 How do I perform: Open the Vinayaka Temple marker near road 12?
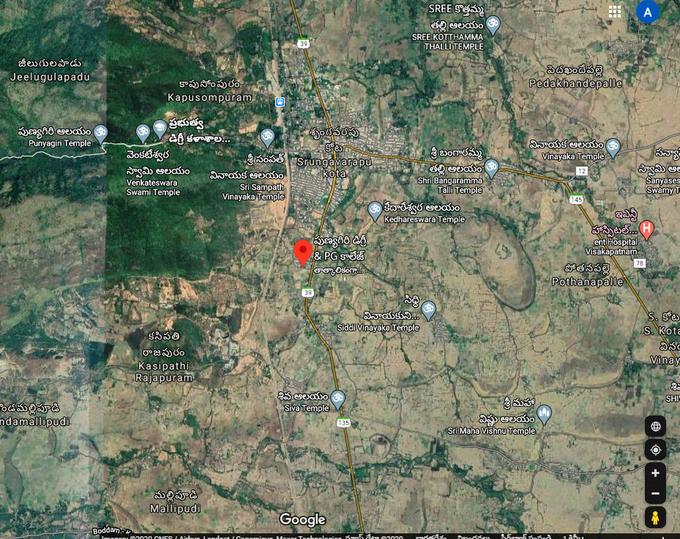613,149
